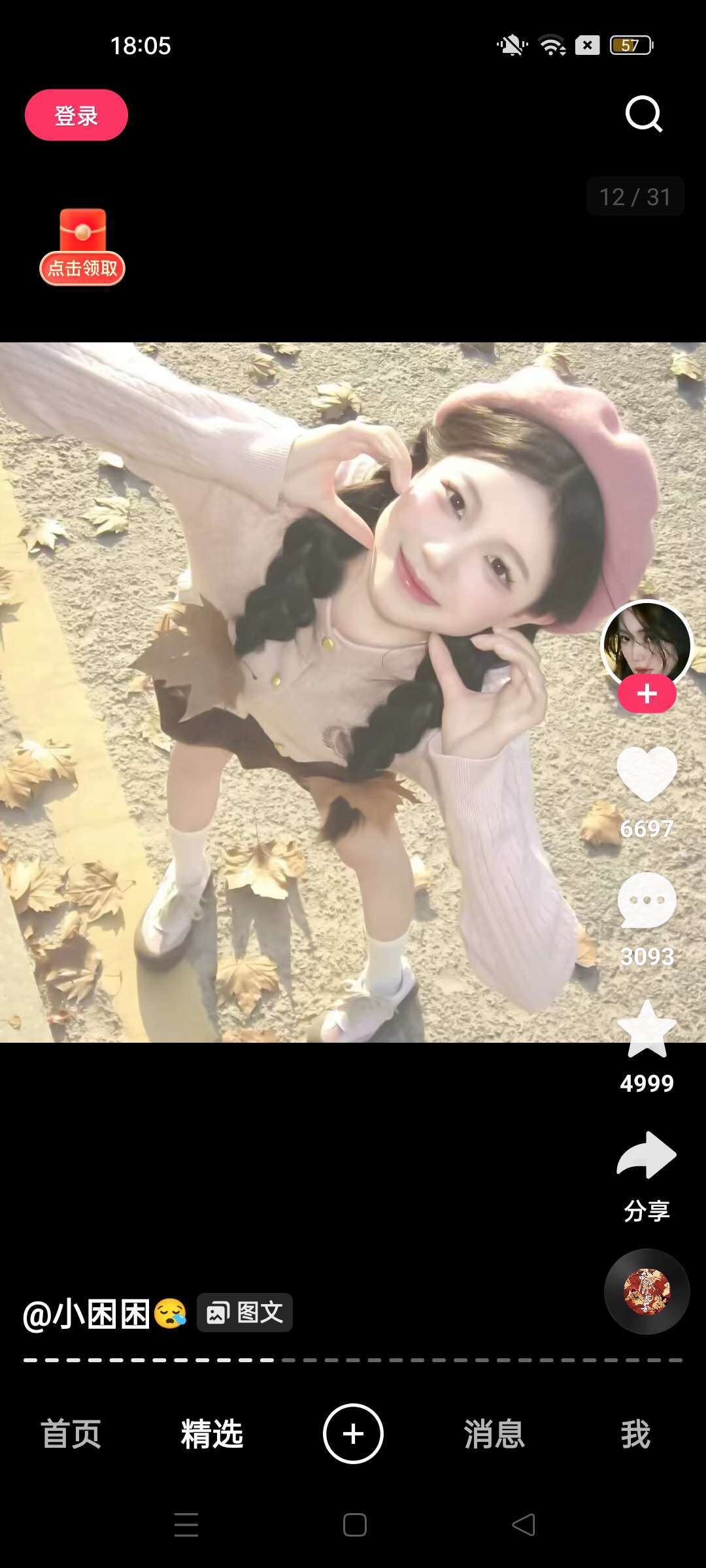Switch to the 首页 tab
This screenshot has height=1568, width=706.
71,1434
